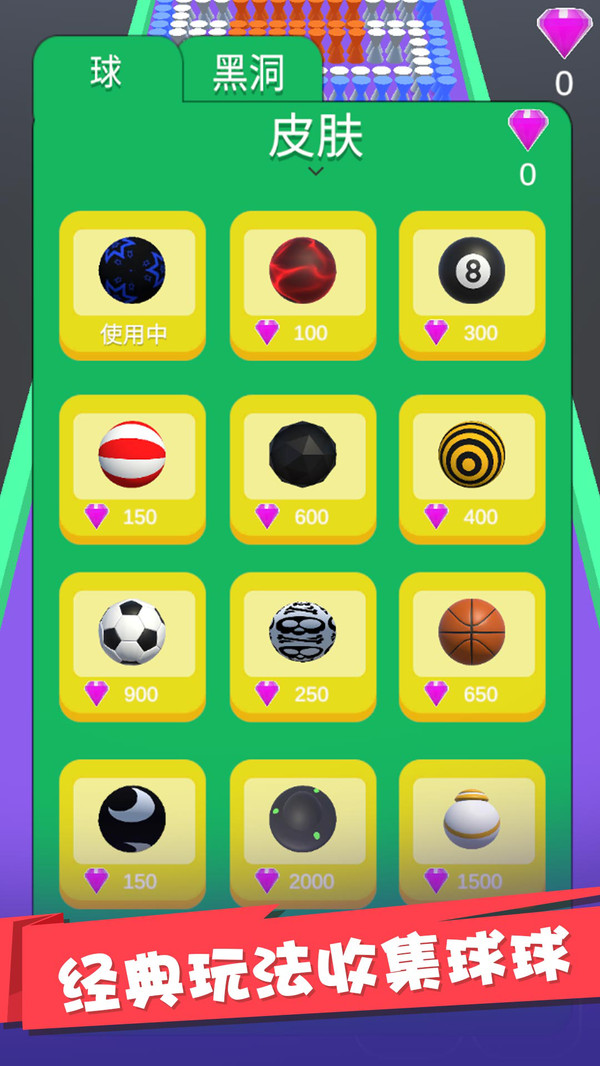This screenshot has height=1066, width=600.
Task: Choose the black crescent moon ball
Action: click(132, 830)
